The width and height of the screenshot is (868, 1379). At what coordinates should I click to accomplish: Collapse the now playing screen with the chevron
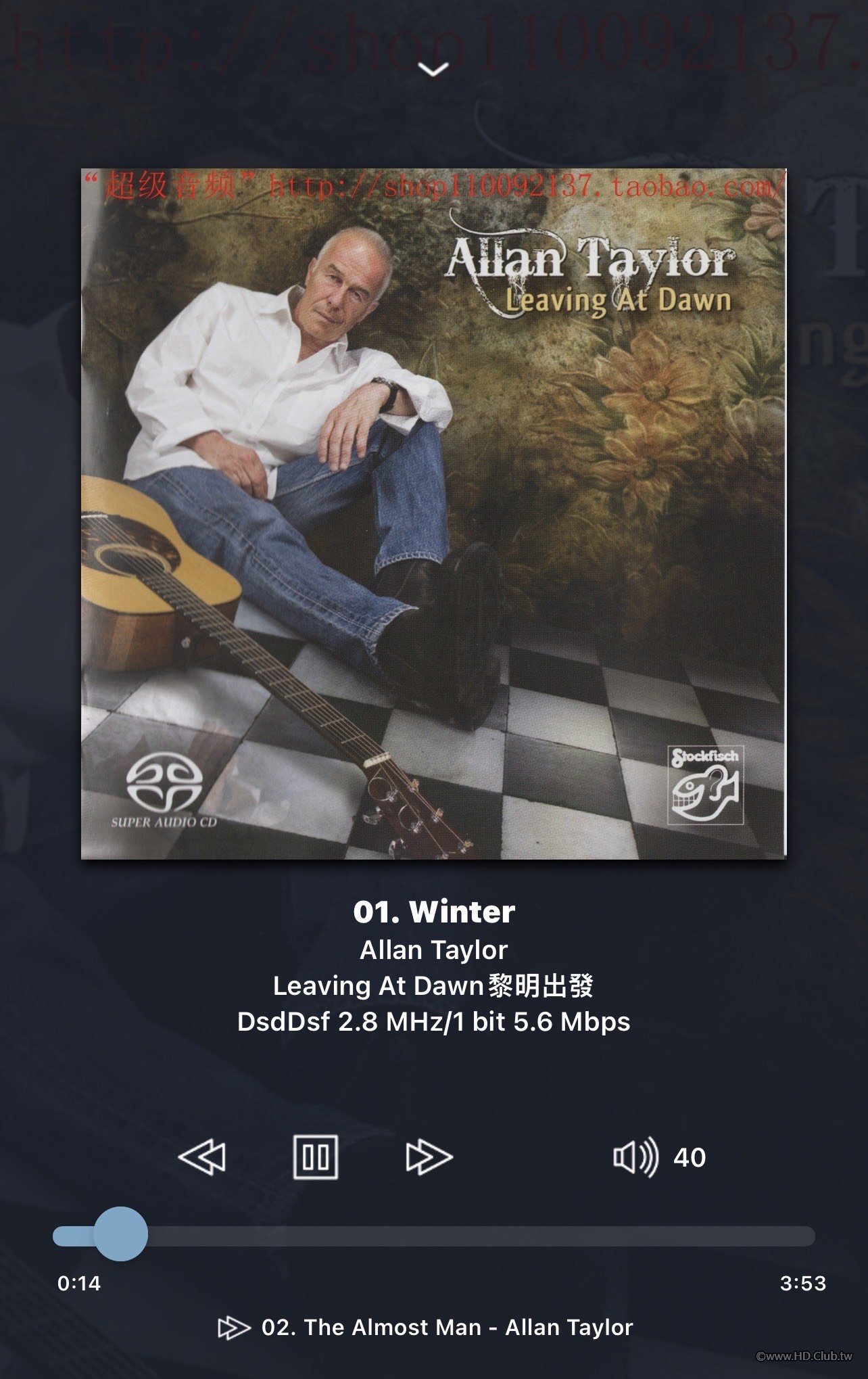coord(433,69)
